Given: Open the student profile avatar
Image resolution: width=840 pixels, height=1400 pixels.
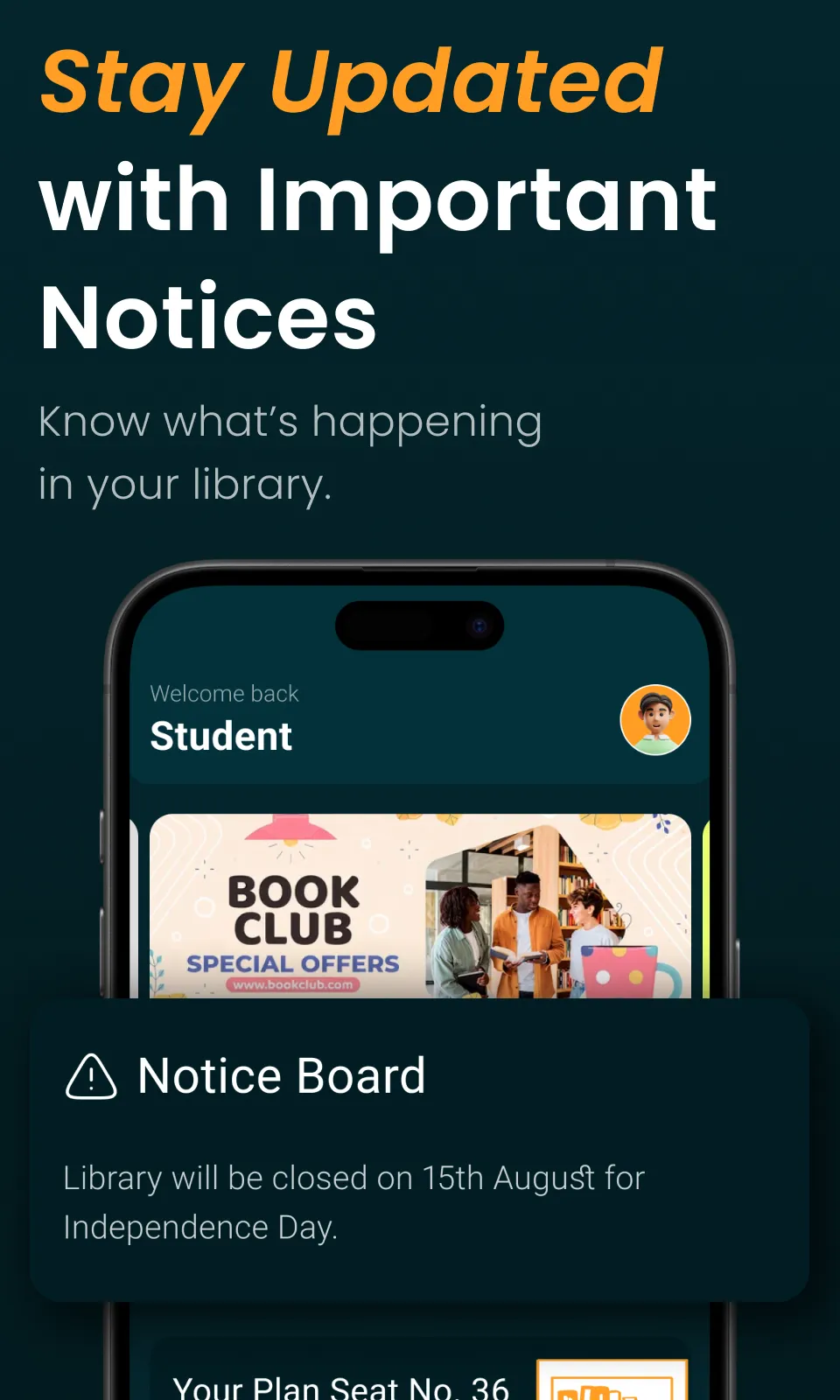Looking at the screenshot, I should (x=655, y=717).
